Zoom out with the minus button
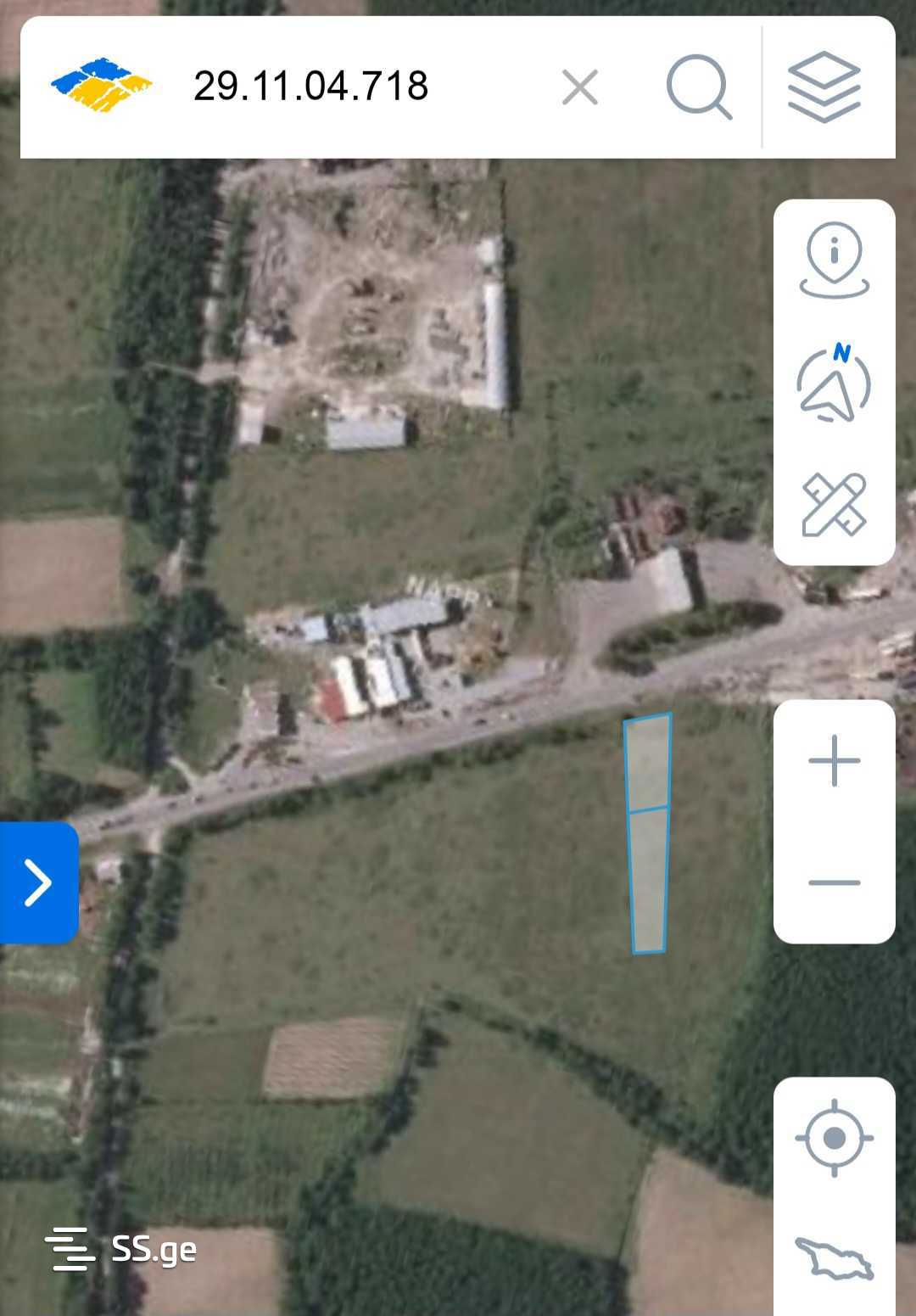916x1316 pixels. 834,882
